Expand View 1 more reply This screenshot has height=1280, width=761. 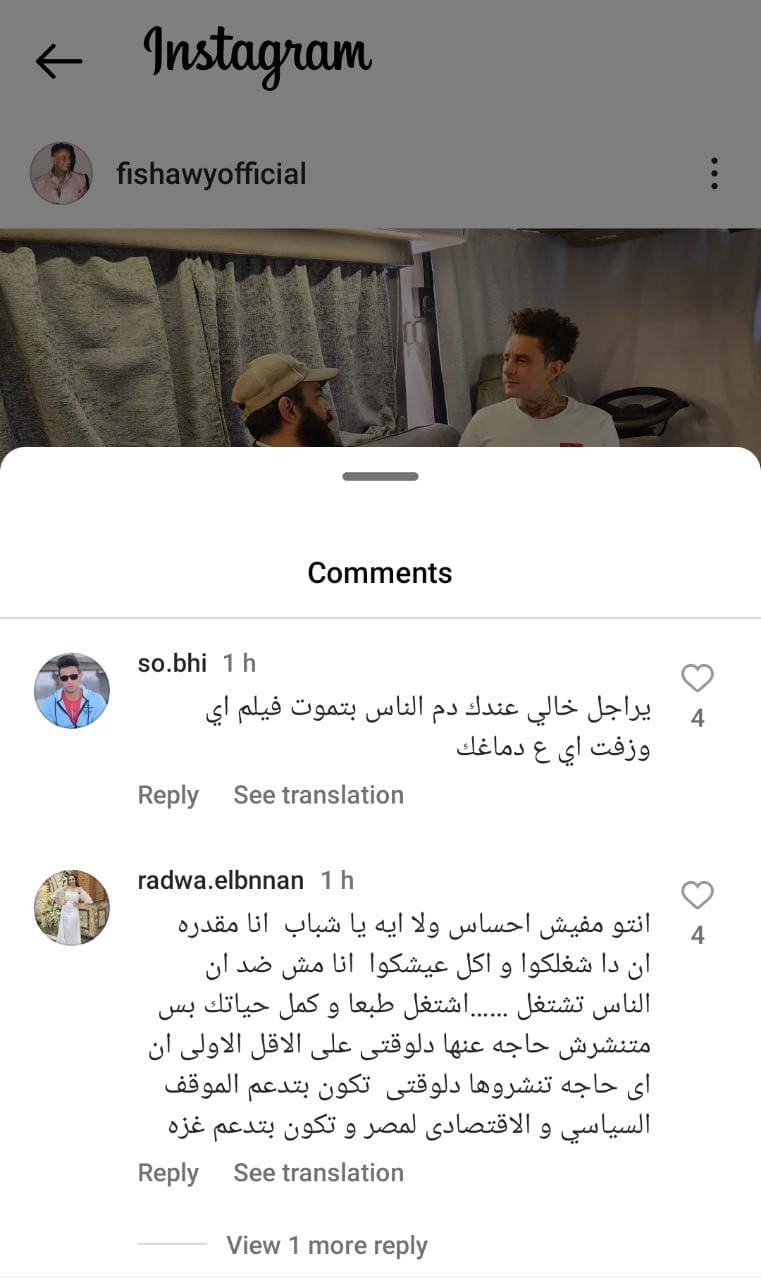coord(326,1245)
